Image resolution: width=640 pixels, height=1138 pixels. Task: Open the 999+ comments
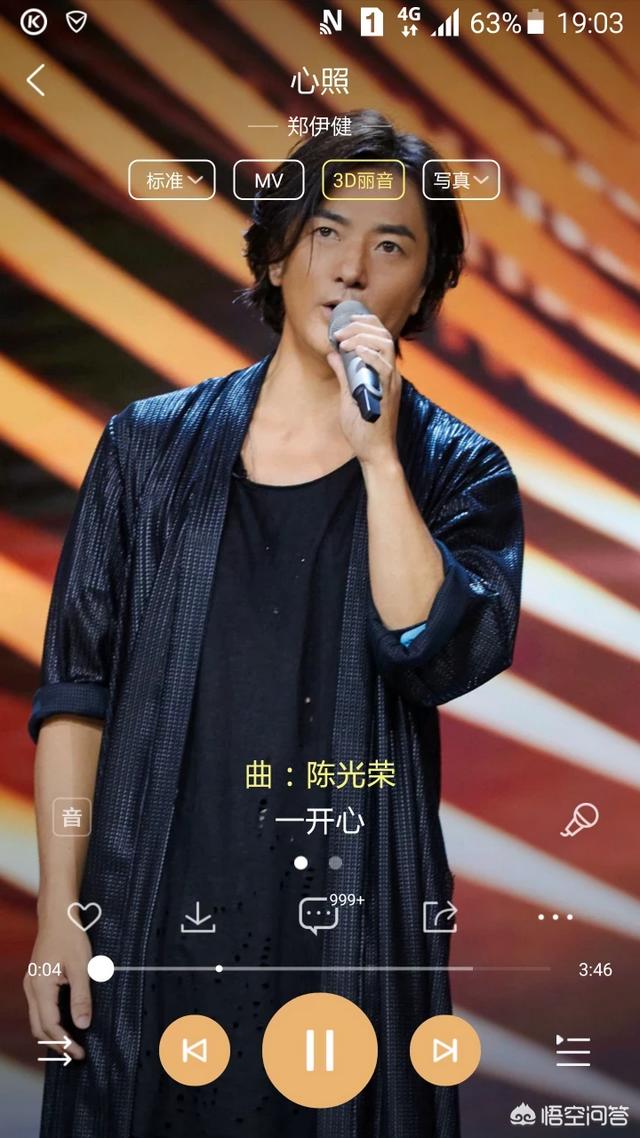[320, 915]
